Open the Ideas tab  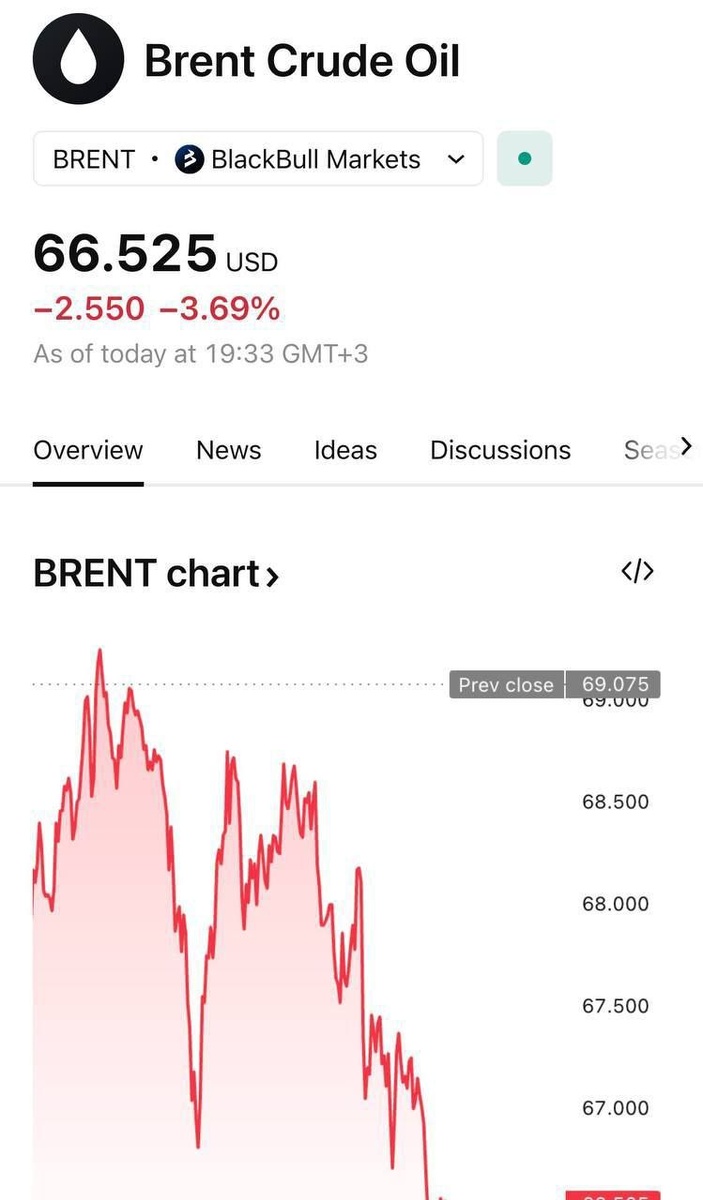tap(345, 450)
